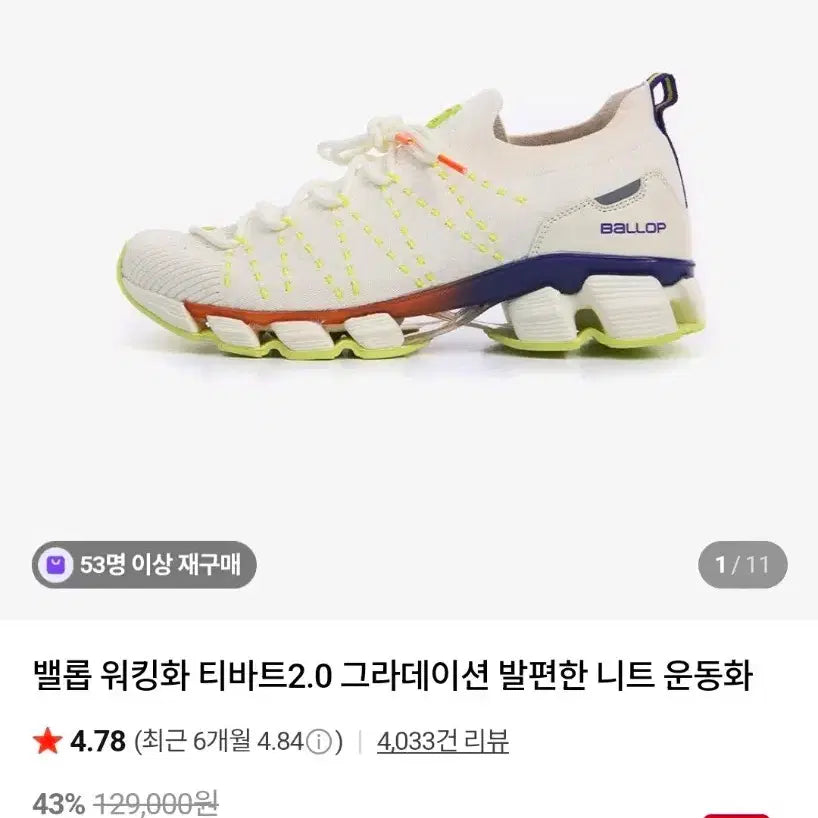This screenshot has width=818, height=818.
Task: Tap the 1/11 image page indicator
Action: 742,565
